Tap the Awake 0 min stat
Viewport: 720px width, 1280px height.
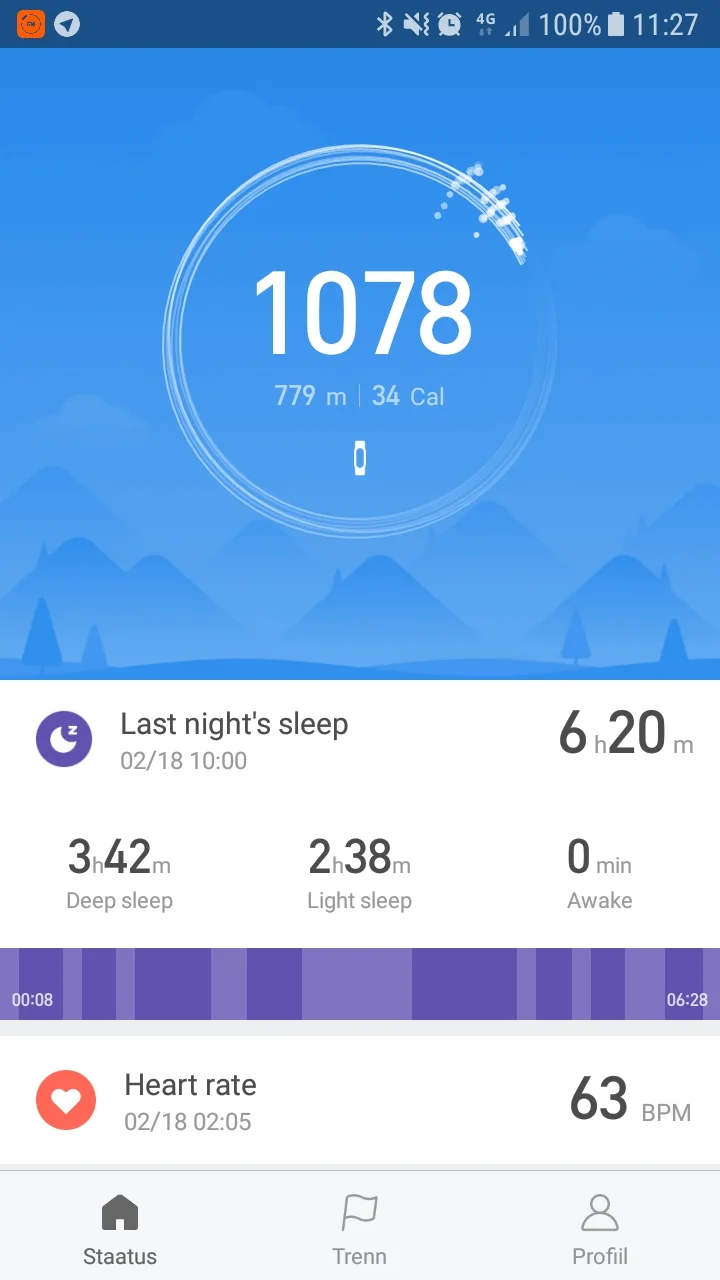599,870
